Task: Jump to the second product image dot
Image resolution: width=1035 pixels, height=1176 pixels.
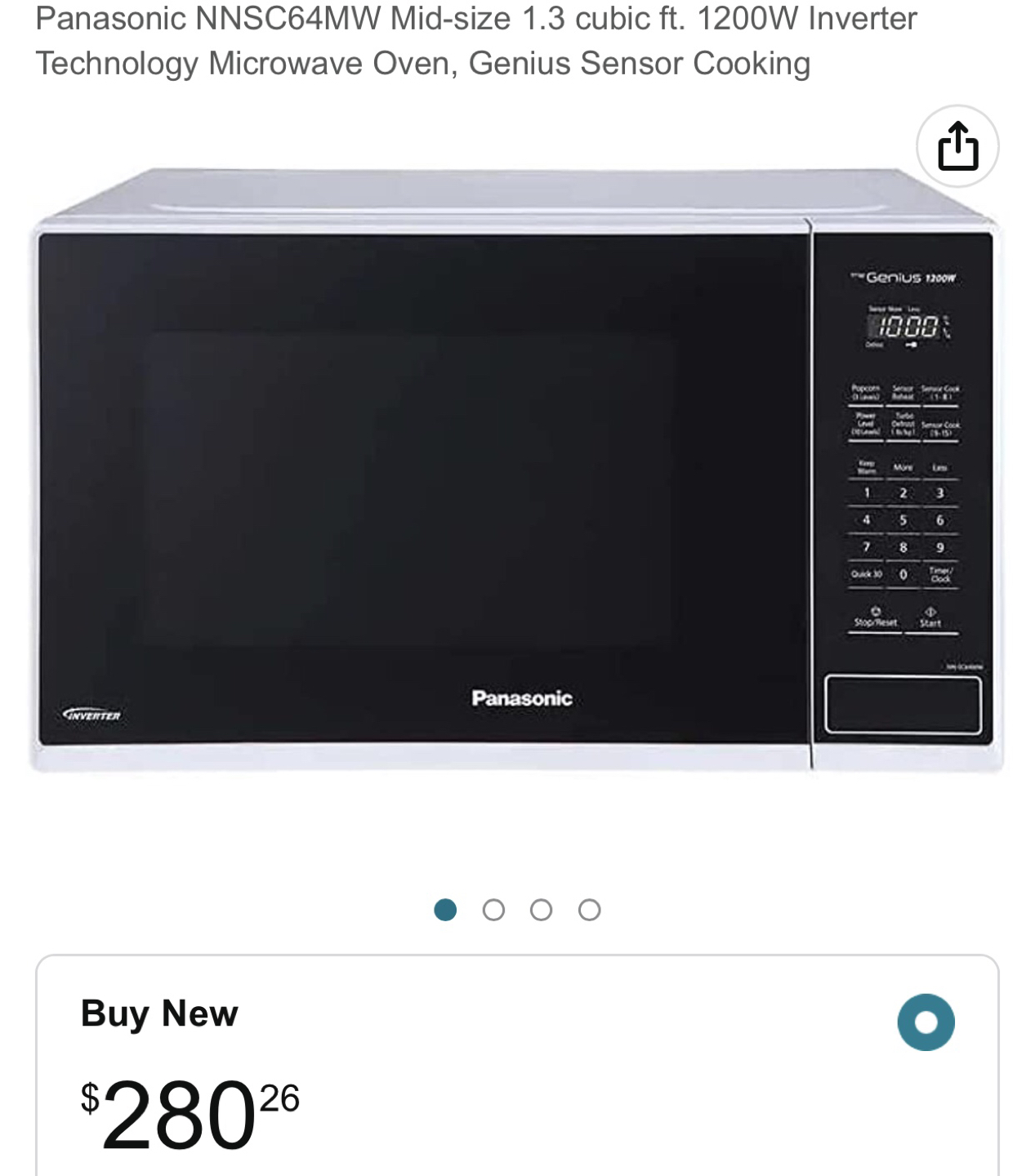Action: pos(493,910)
